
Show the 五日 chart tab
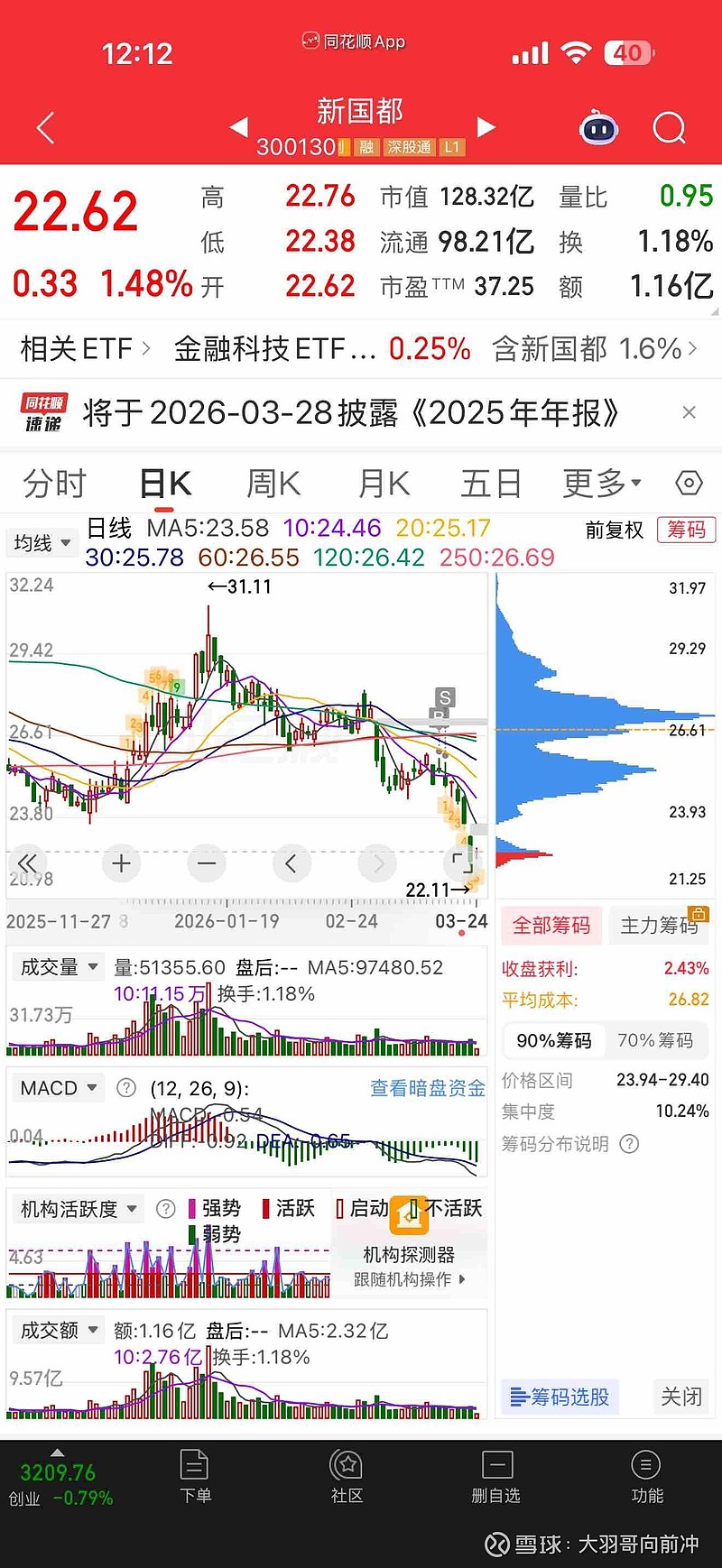click(491, 484)
